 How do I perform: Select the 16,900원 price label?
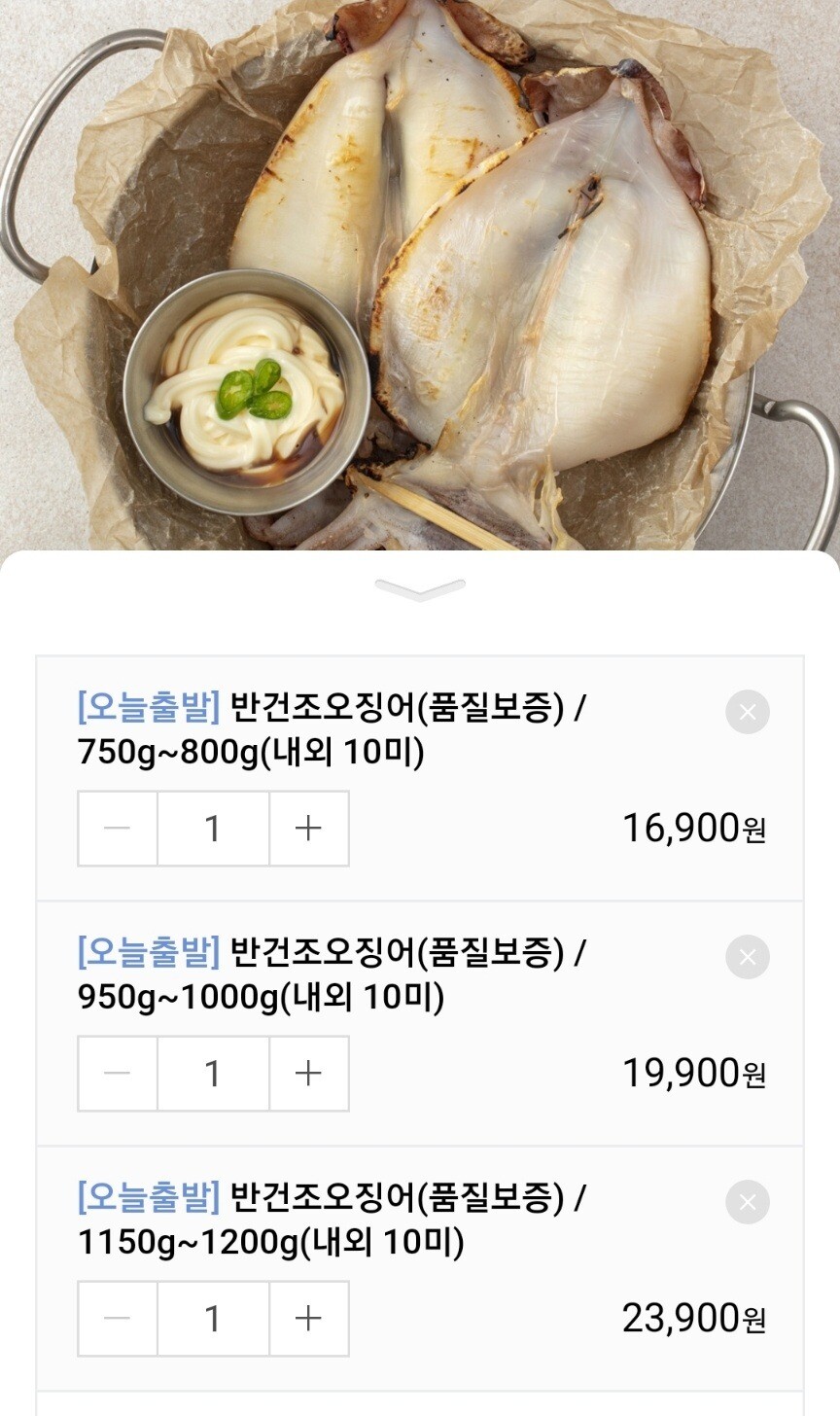click(x=691, y=829)
